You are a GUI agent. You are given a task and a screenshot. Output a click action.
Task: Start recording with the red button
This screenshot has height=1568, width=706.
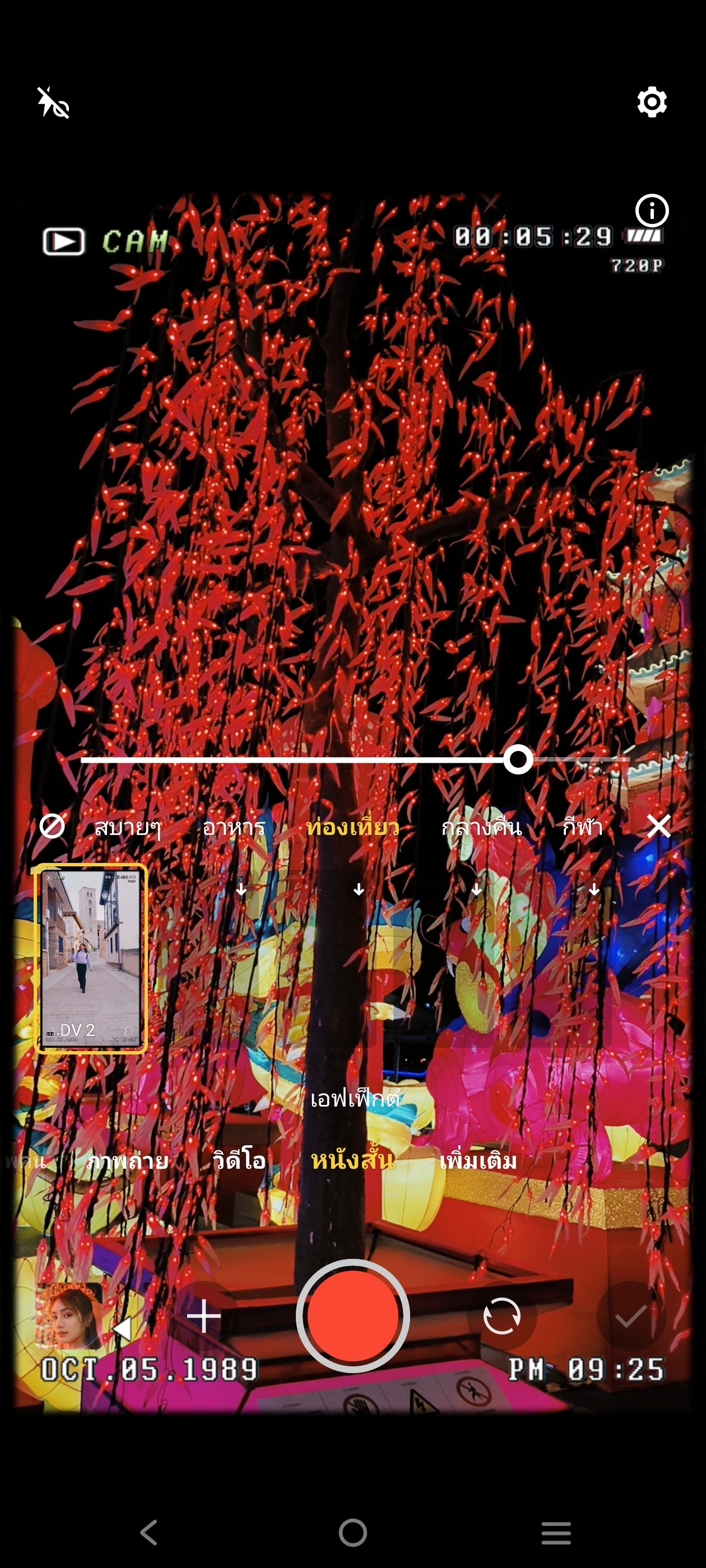[x=352, y=1315]
